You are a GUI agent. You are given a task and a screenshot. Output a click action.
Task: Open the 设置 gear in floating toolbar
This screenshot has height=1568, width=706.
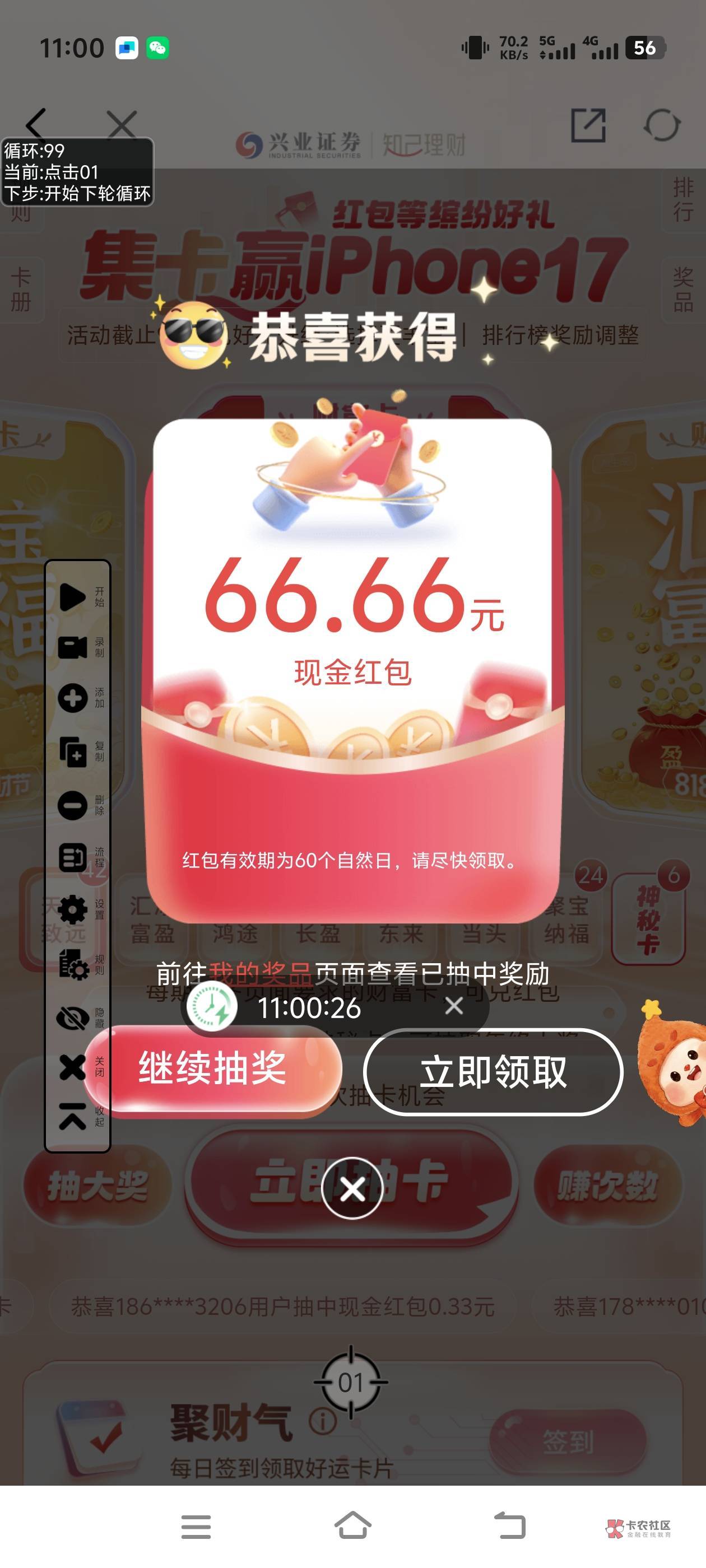point(80,910)
